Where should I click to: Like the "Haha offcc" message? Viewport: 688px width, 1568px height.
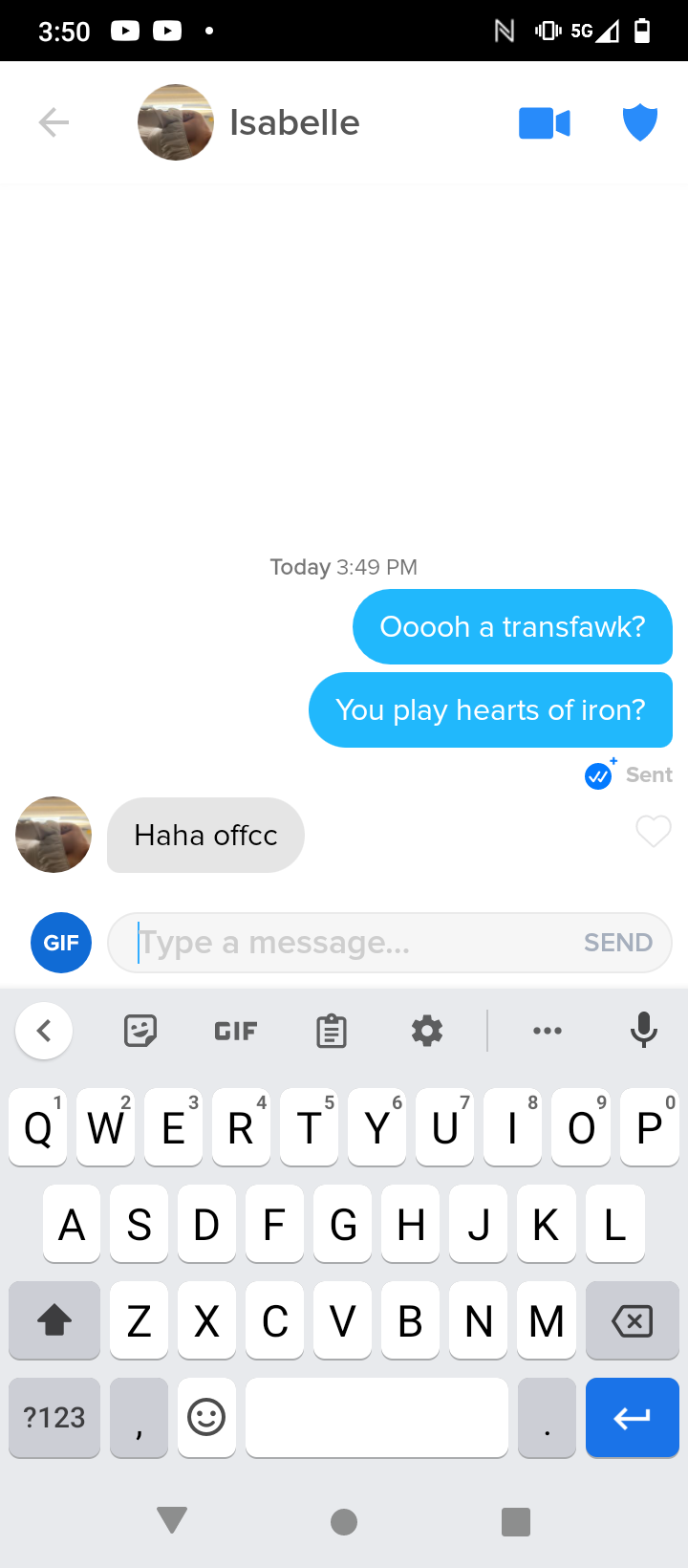pyautogui.click(x=654, y=831)
